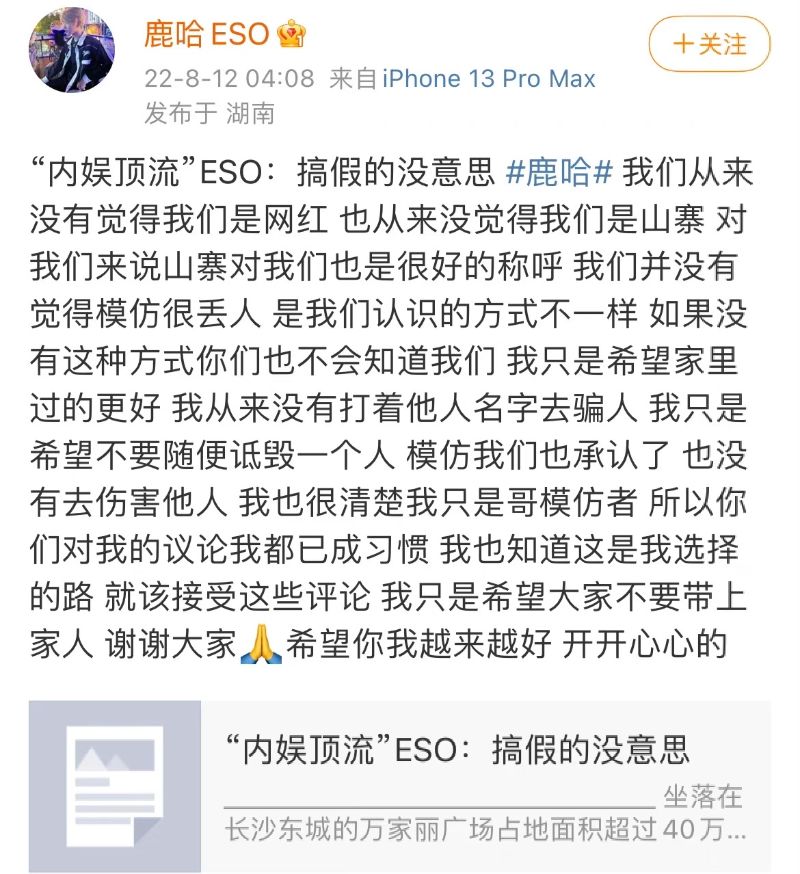800x874 pixels.
Task: Open the linked article card “内娱顶流”ESO
Action: coord(400,787)
